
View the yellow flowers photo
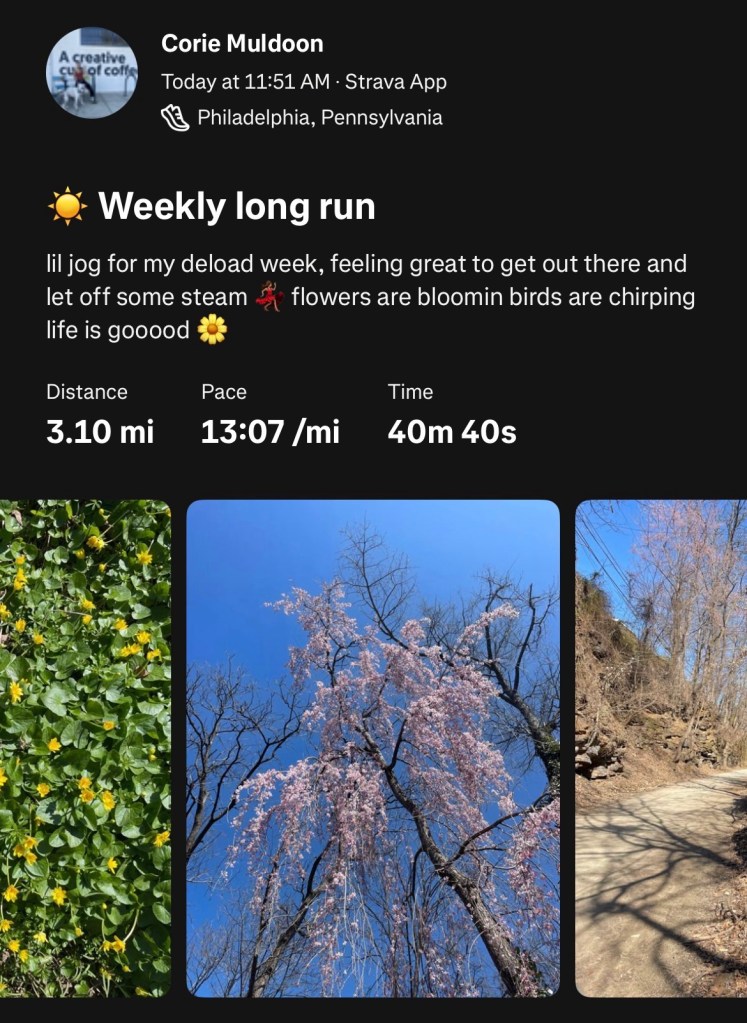point(85,748)
